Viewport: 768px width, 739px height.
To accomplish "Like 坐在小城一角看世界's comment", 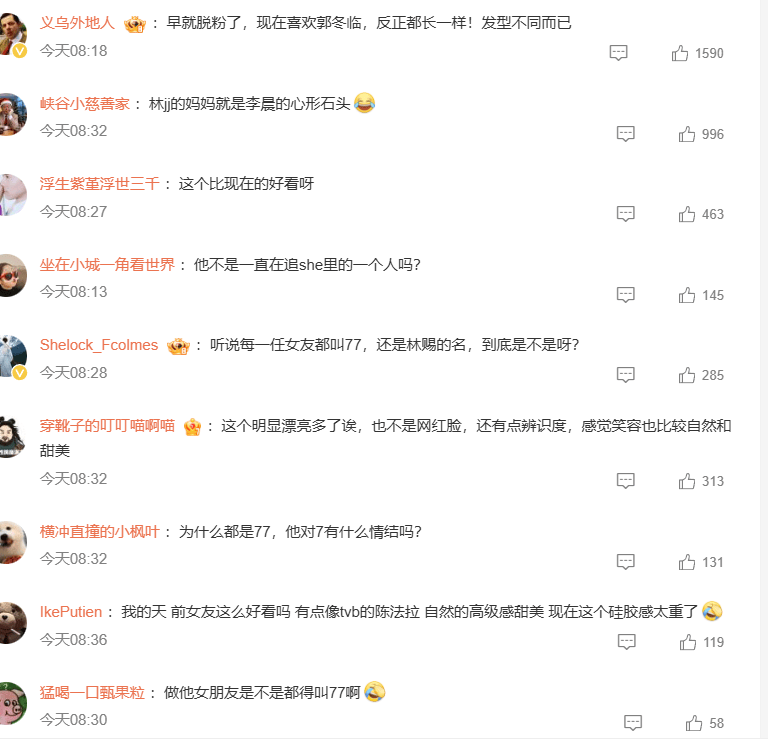I will [687, 295].
